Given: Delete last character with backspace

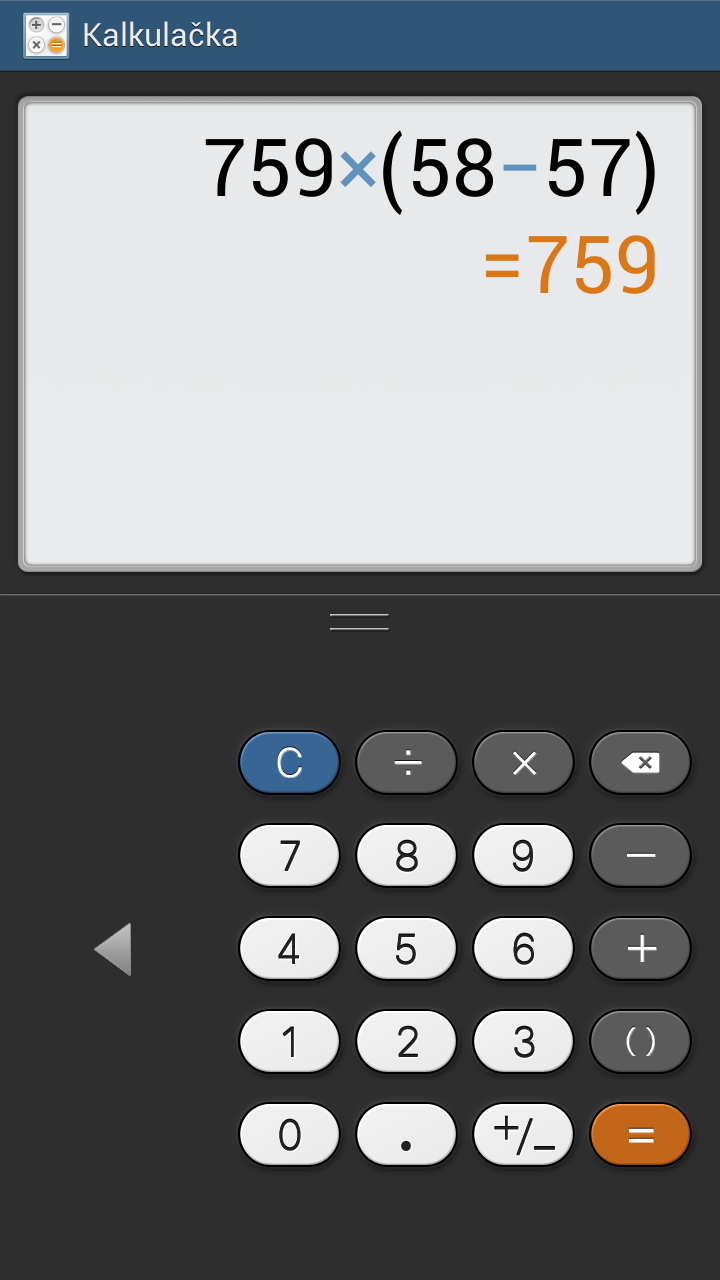Looking at the screenshot, I should coord(640,763).
